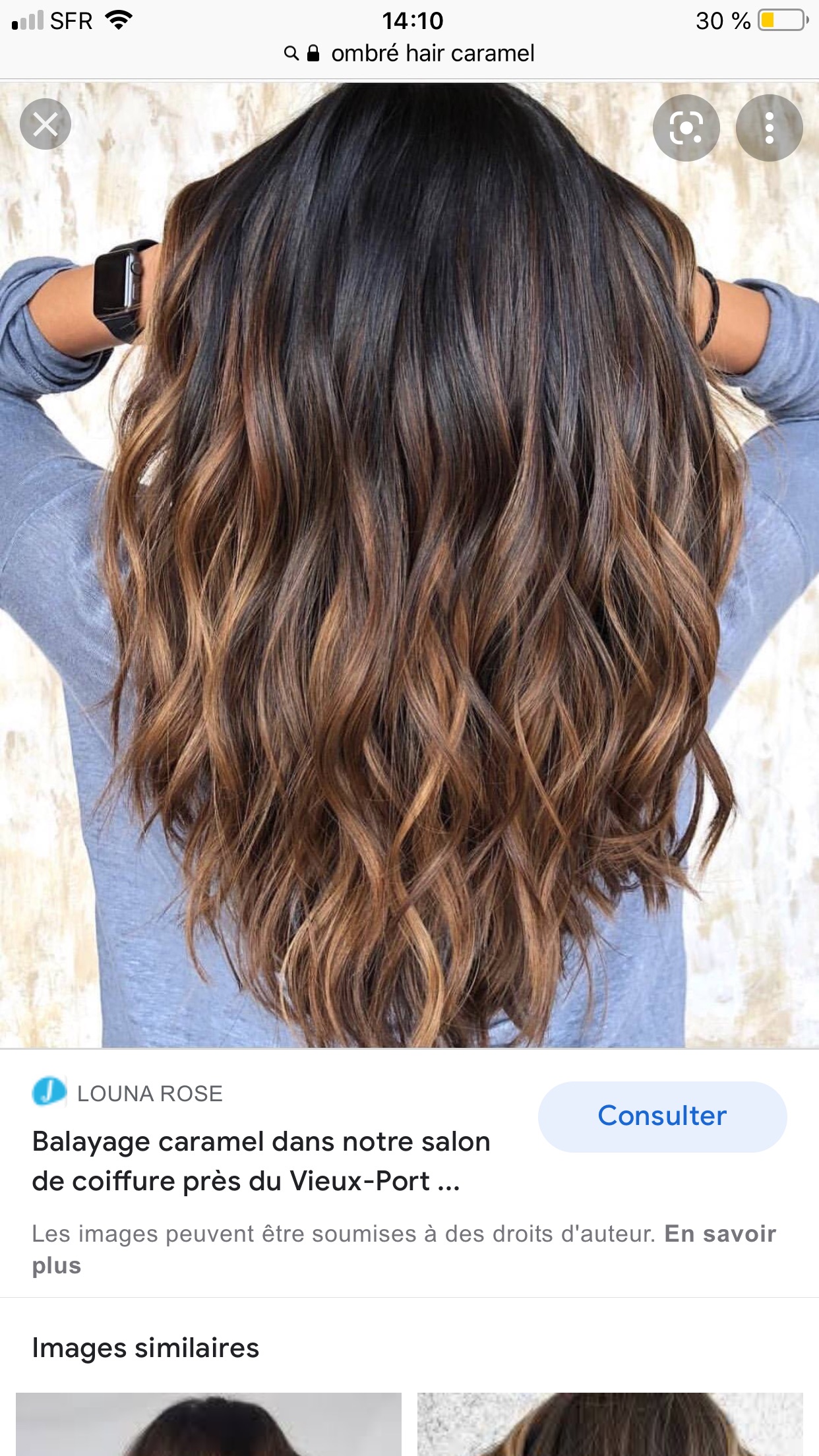819x1456 pixels.
Task: Open the LOUNA ROSE source site
Action: pyautogui.click(x=149, y=1093)
